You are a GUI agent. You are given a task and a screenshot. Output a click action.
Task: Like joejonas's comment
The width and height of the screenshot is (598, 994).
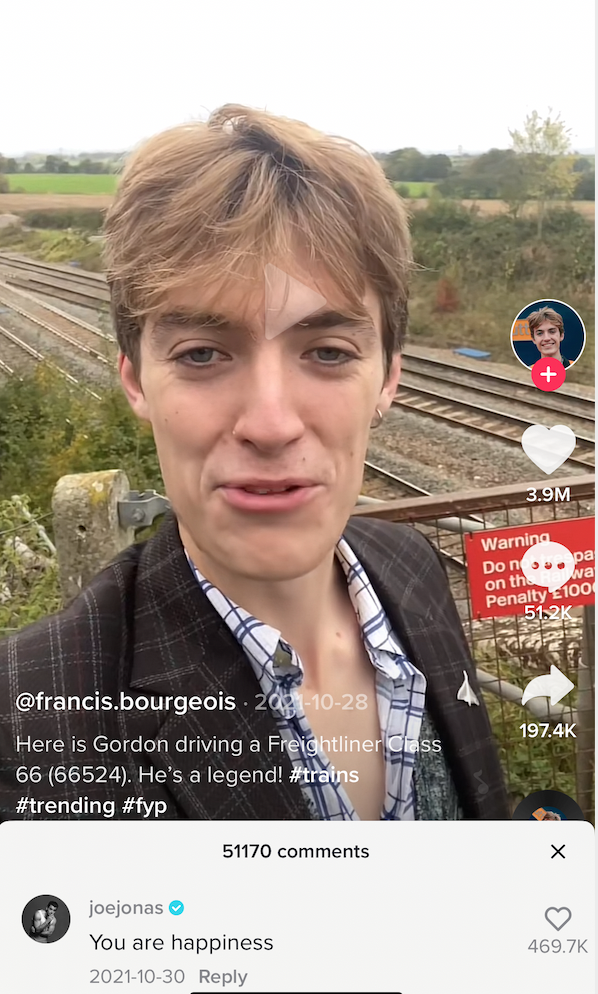[x=558, y=919]
